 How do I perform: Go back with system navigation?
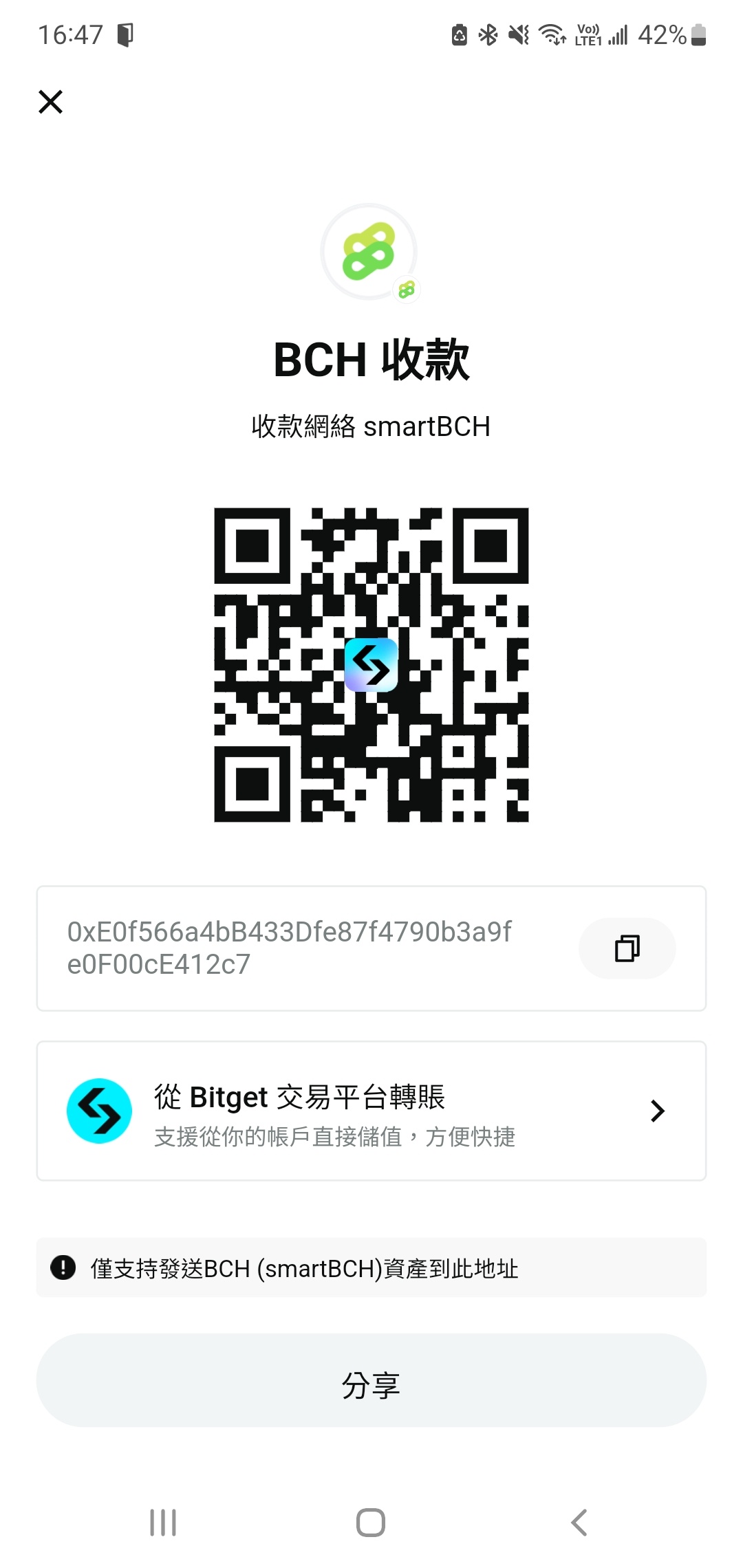point(579,1523)
